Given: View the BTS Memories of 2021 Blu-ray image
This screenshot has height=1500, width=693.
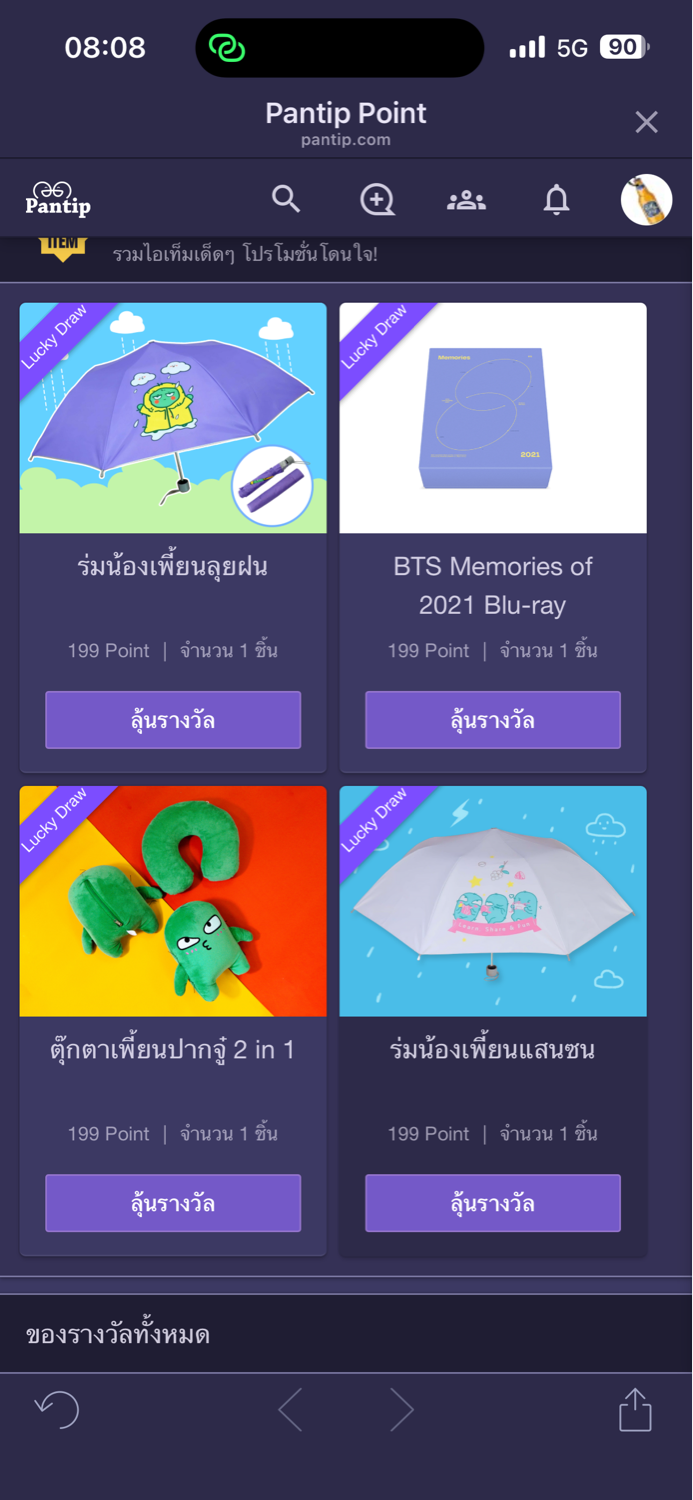Looking at the screenshot, I should pos(493,418).
